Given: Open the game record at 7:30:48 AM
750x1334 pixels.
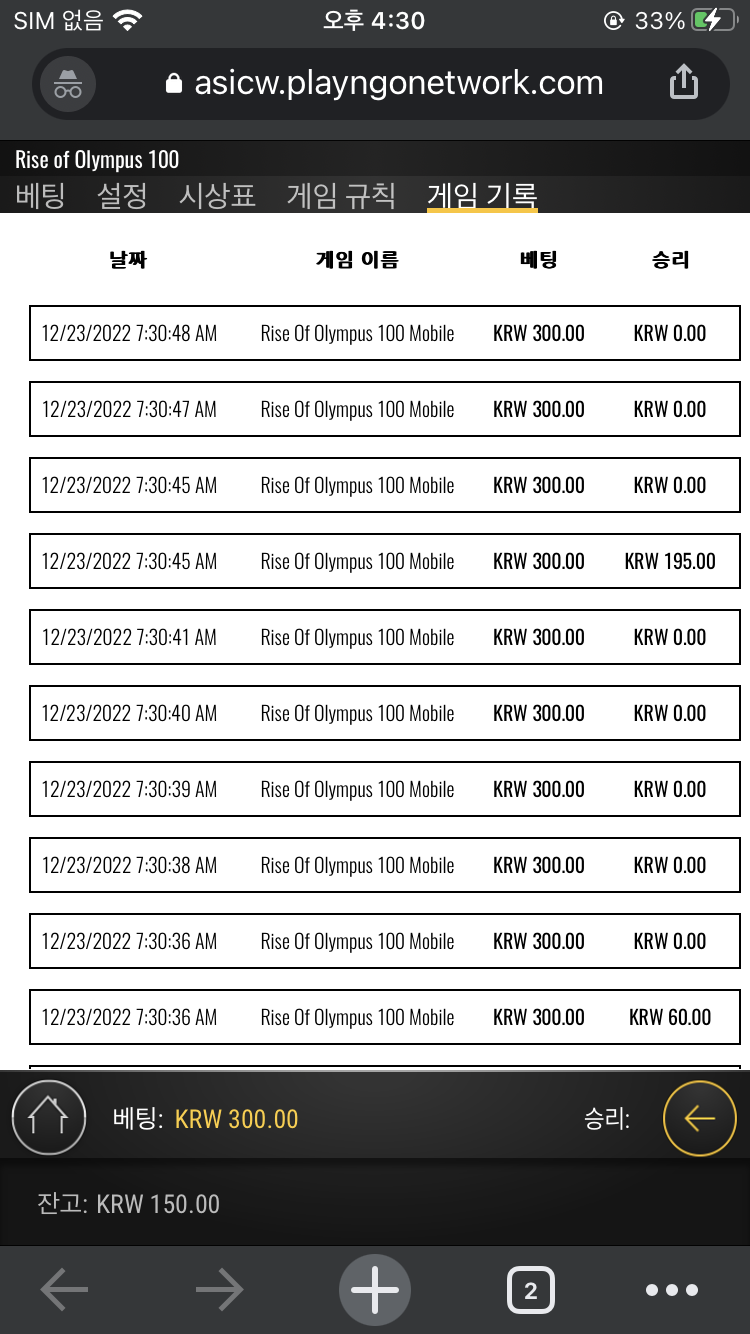Looking at the screenshot, I should tap(385, 333).
